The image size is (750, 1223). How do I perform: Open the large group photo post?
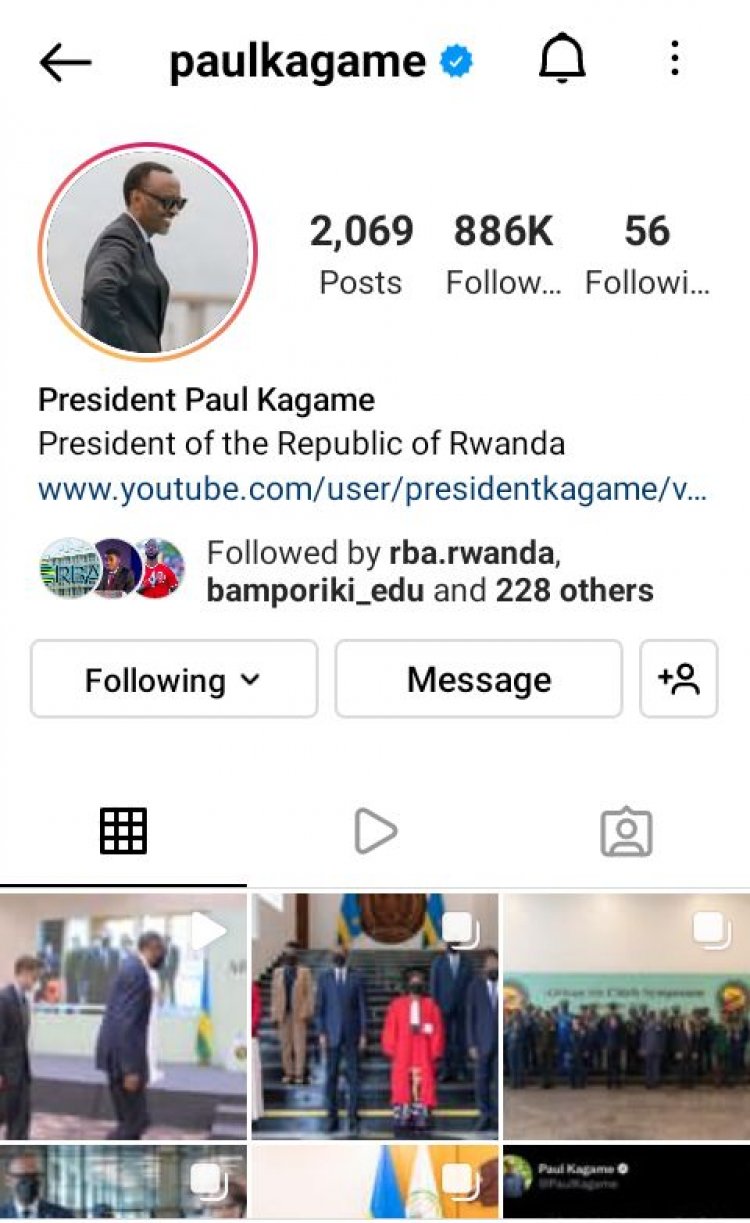626,1015
